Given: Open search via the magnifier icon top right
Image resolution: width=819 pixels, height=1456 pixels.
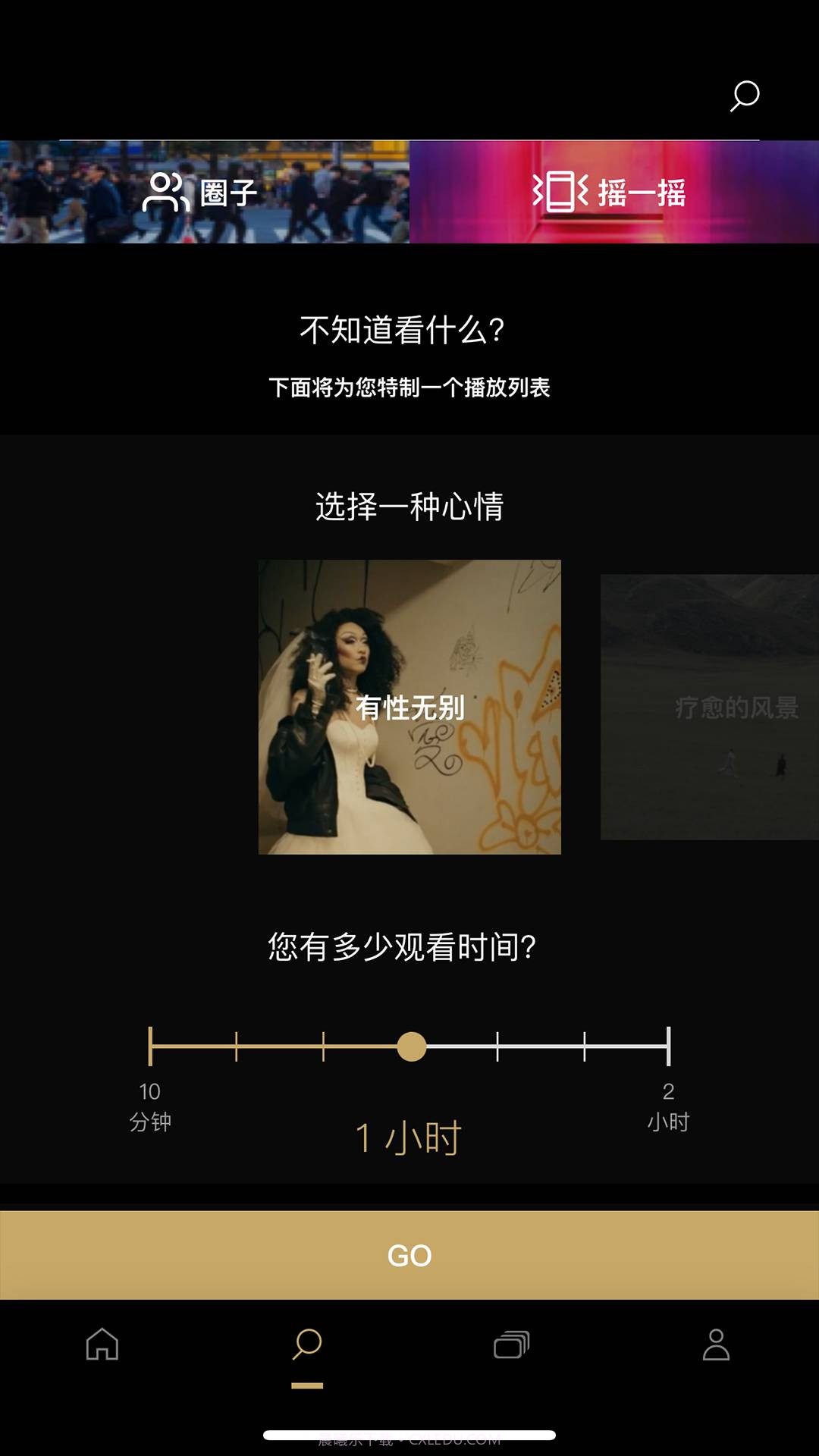Looking at the screenshot, I should click(744, 96).
